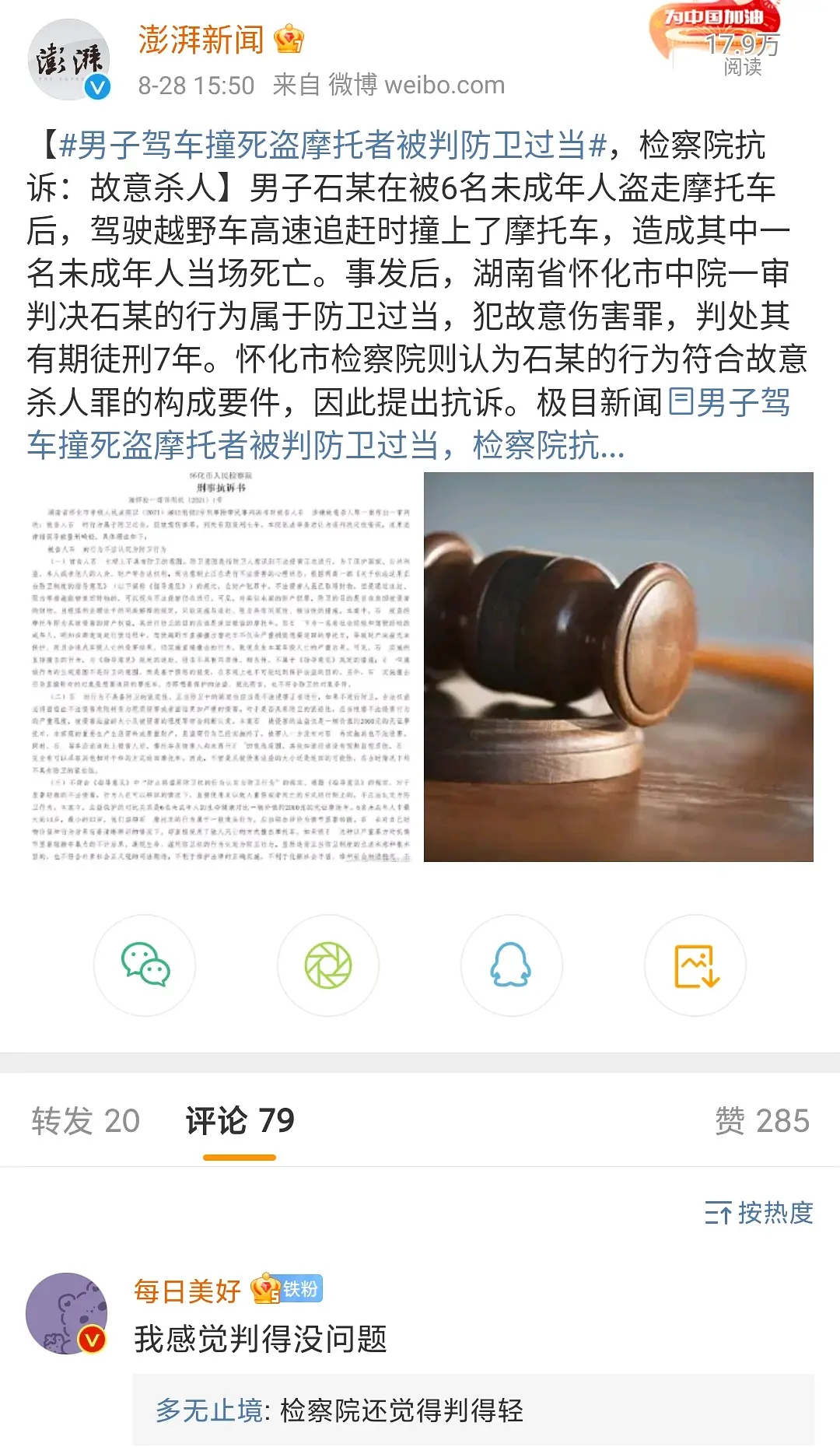View the prosecution document image
The height and width of the screenshot is (1447, 840).
click(x=222, y=667)
